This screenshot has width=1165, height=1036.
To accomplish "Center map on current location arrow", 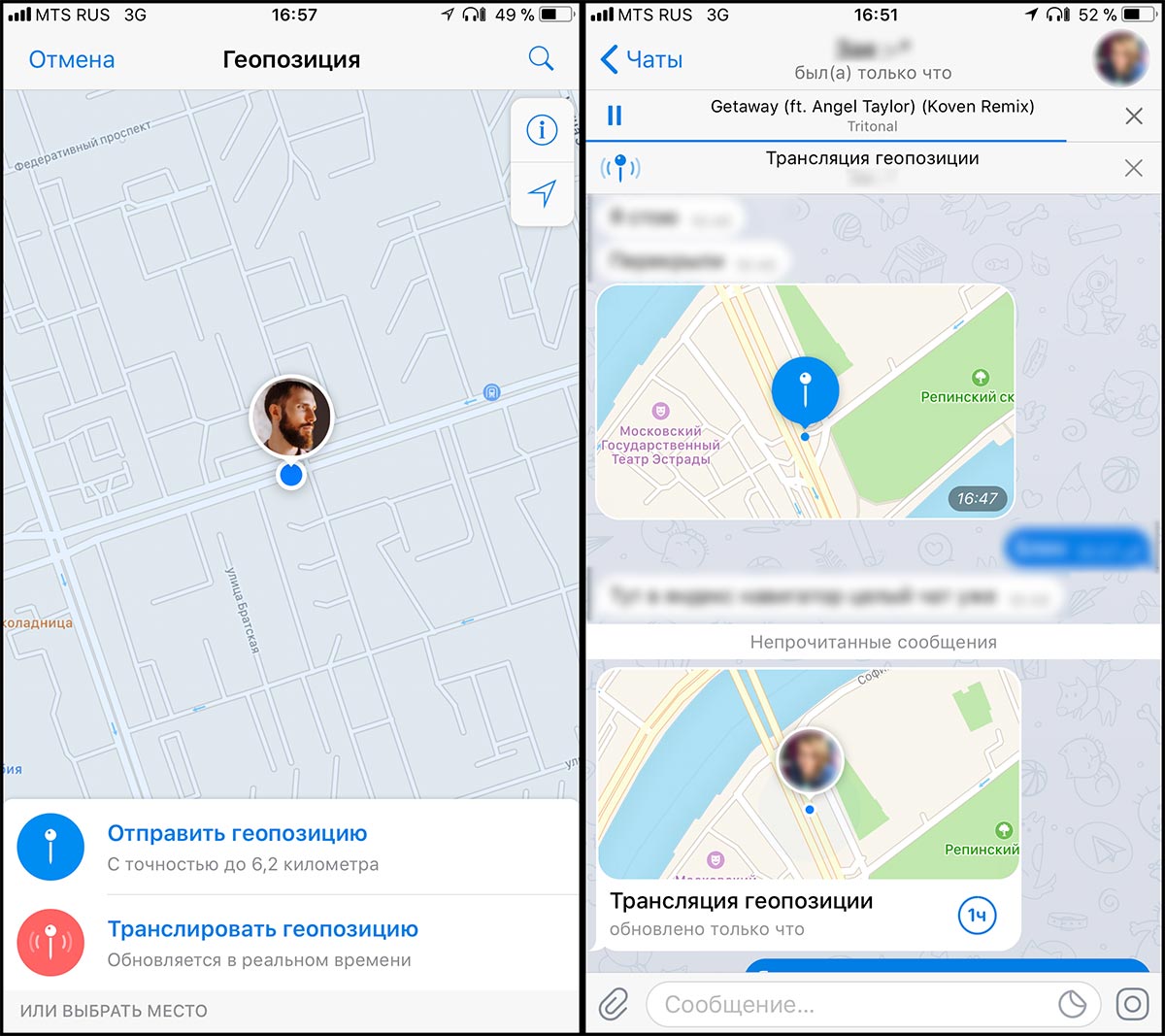I will coord(542,192).
